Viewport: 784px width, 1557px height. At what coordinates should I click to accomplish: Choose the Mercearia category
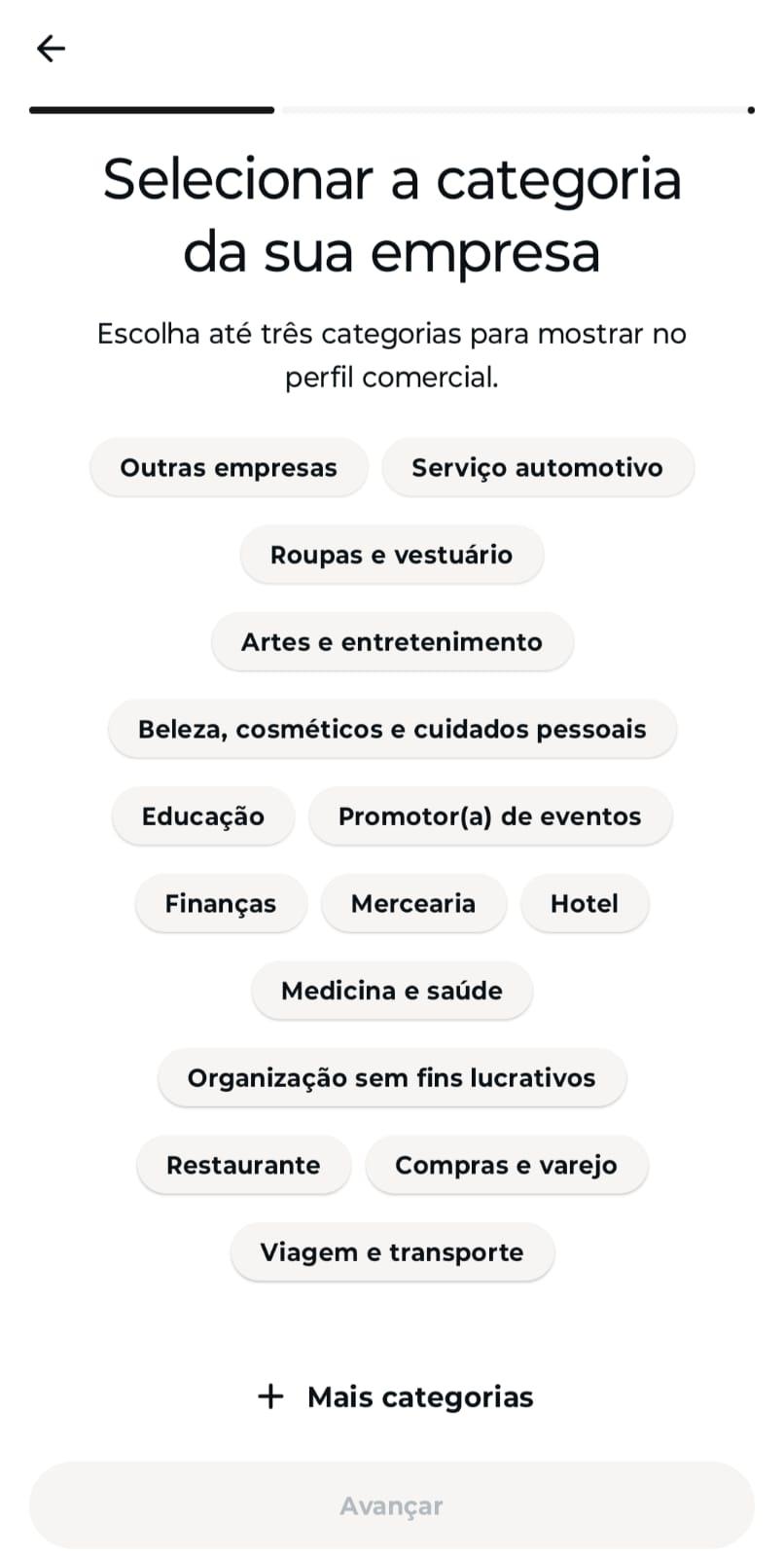pyautogui.click(x=413, y=904)
